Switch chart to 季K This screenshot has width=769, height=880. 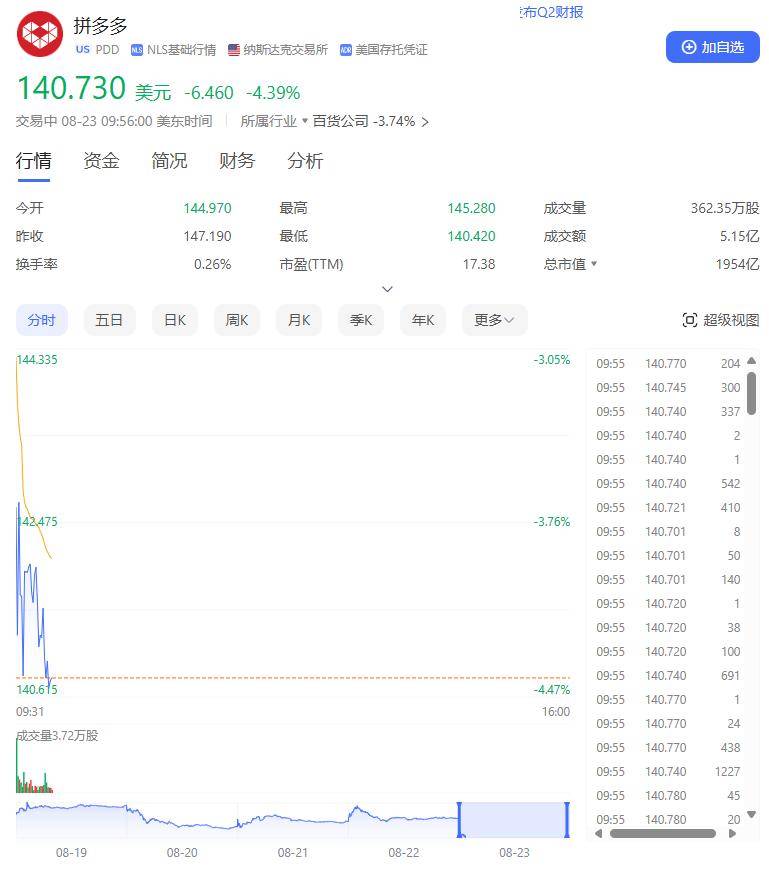[360, 320]
